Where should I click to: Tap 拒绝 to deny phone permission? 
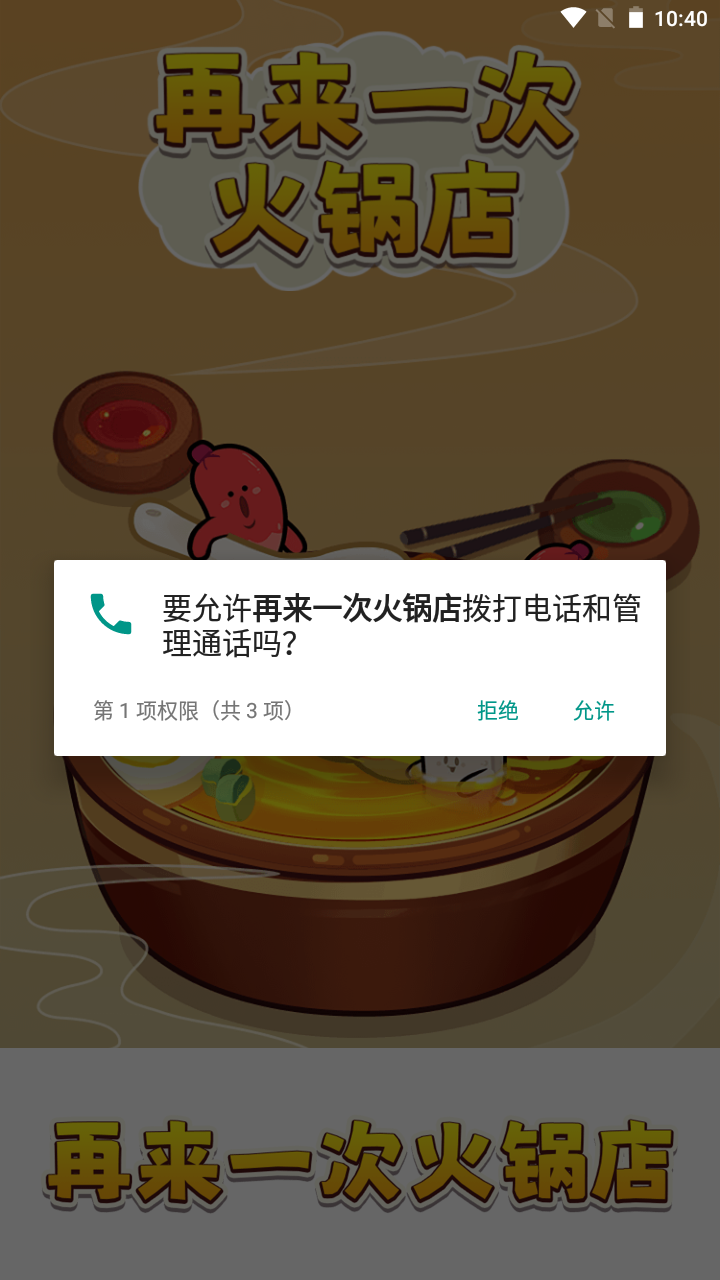[x=497, y=711]
